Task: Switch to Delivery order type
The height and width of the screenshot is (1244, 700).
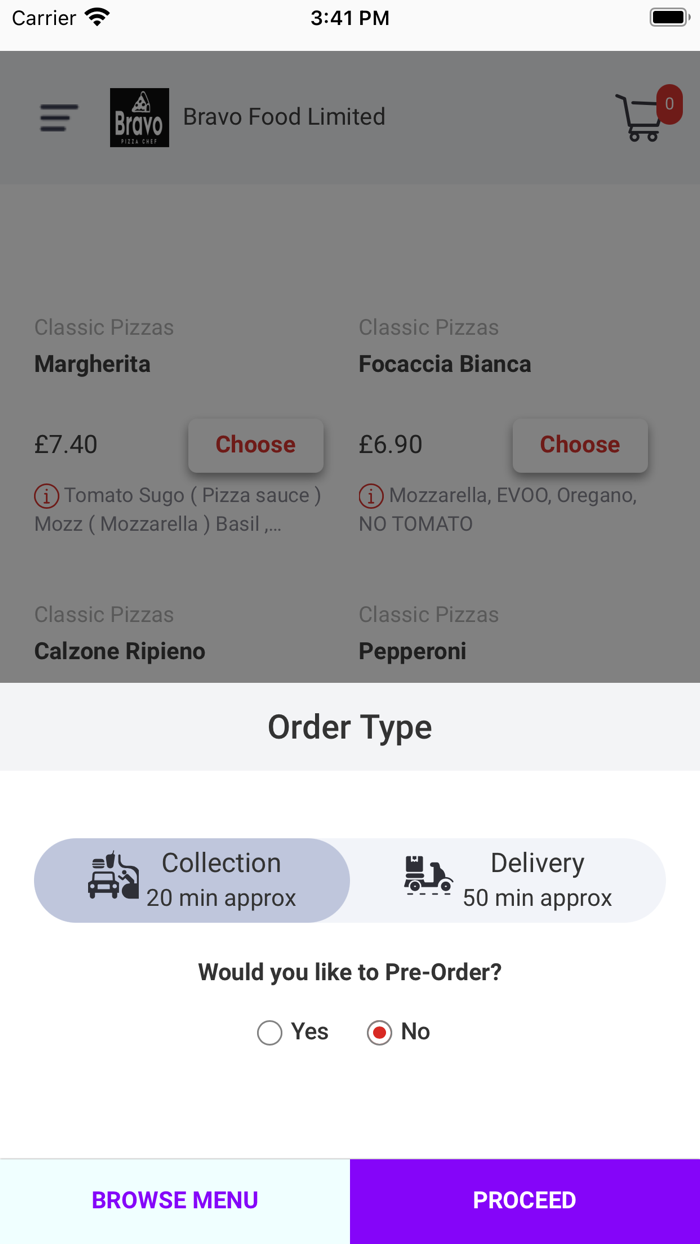Action: click(x=508, y=880)
